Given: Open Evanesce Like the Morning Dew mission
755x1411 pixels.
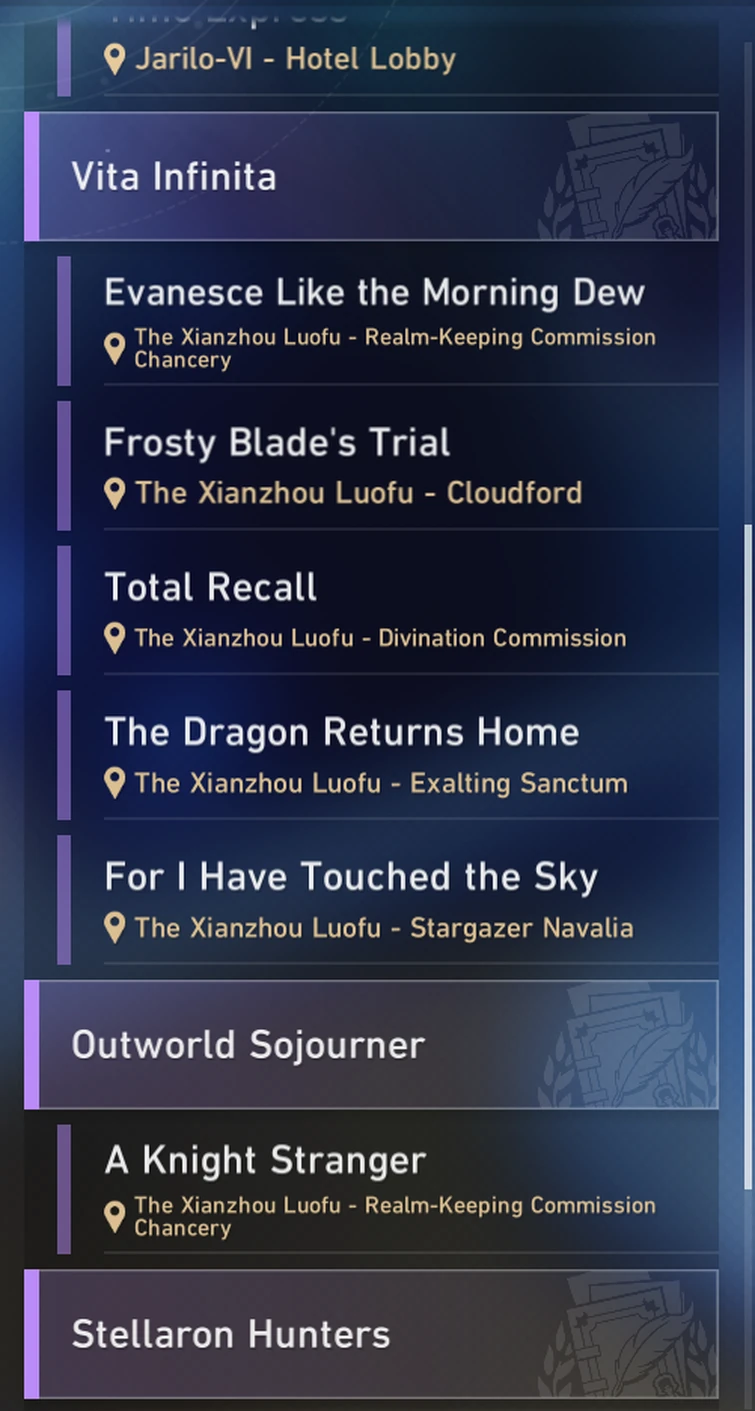Looking at the screenshot, I should (x=390, y=320).
